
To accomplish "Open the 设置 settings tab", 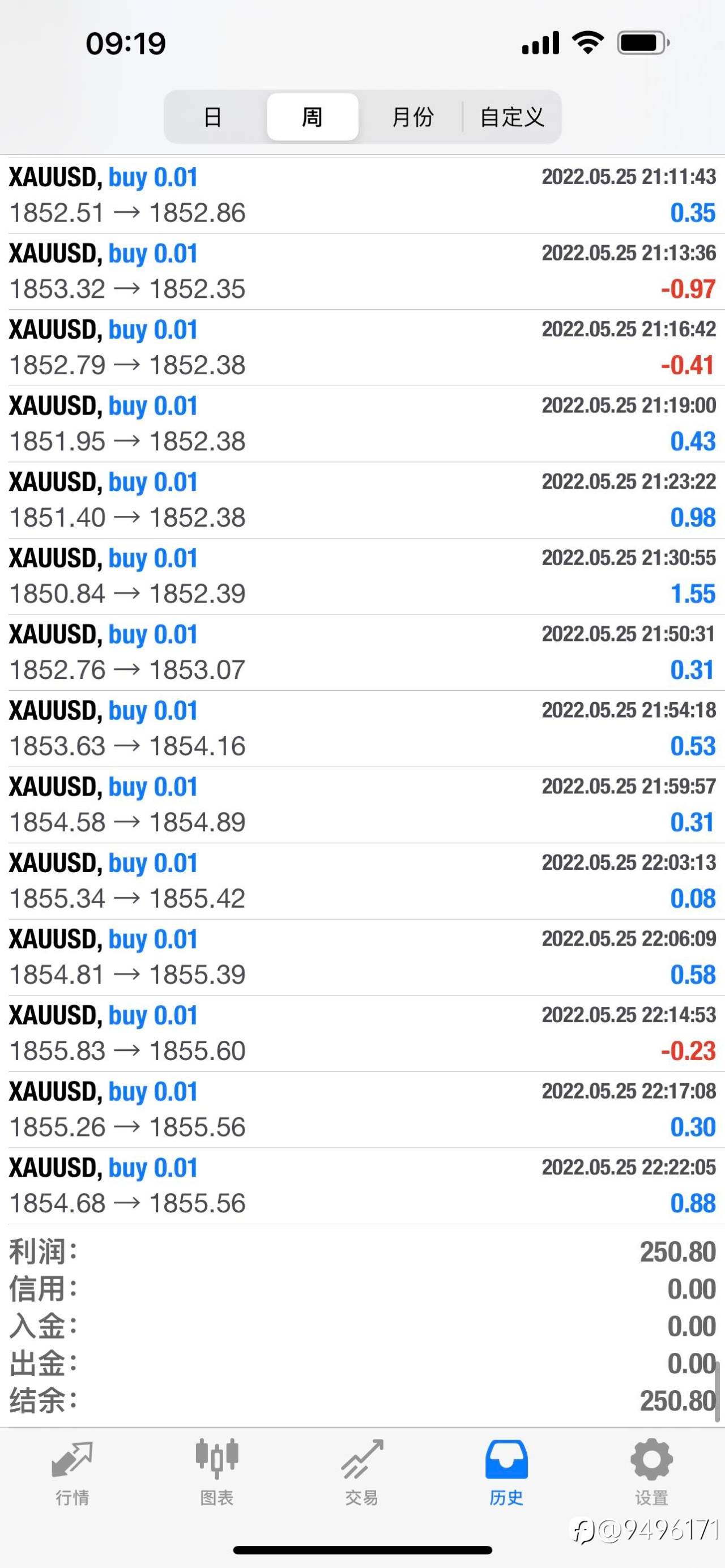I will (x=651, y=1472).
